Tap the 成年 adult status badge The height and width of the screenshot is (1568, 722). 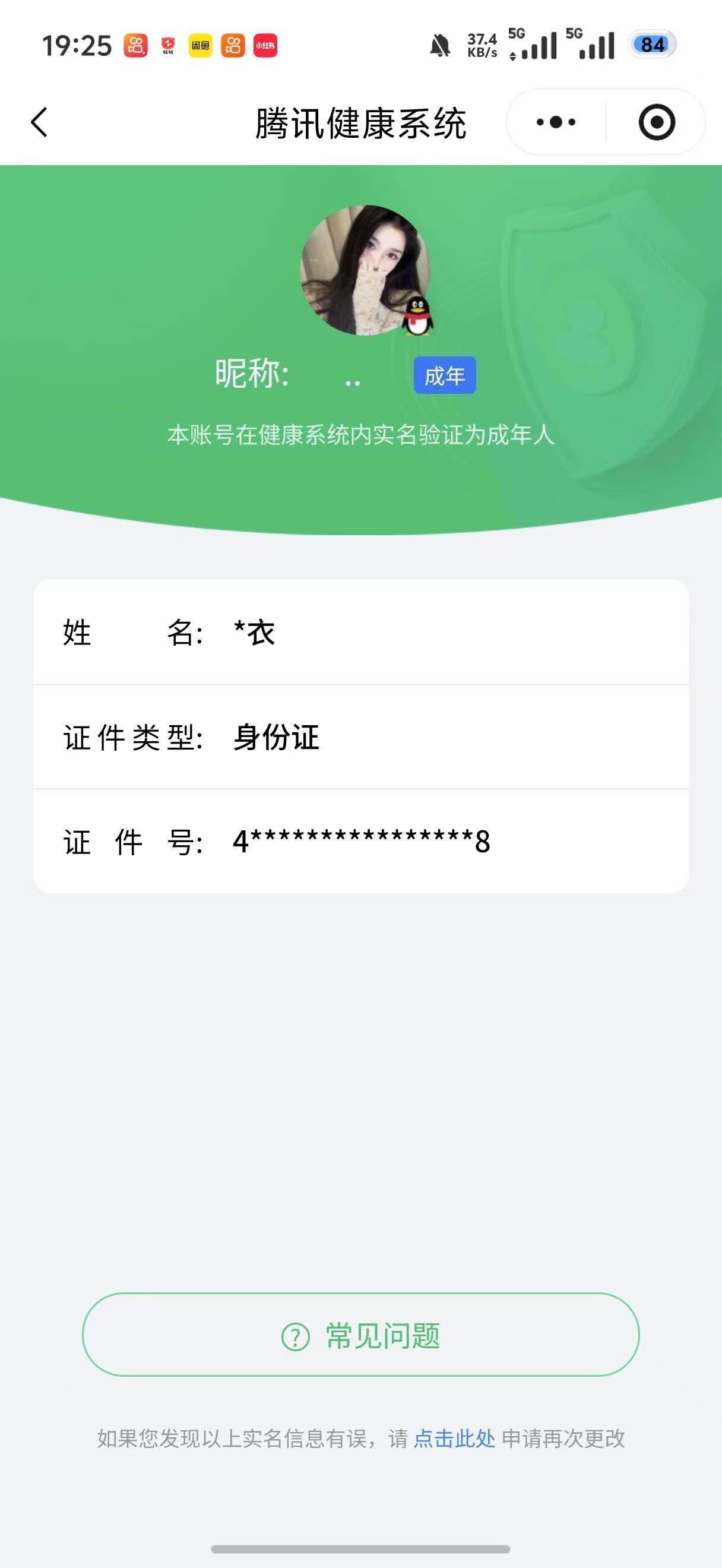[444, 376]
